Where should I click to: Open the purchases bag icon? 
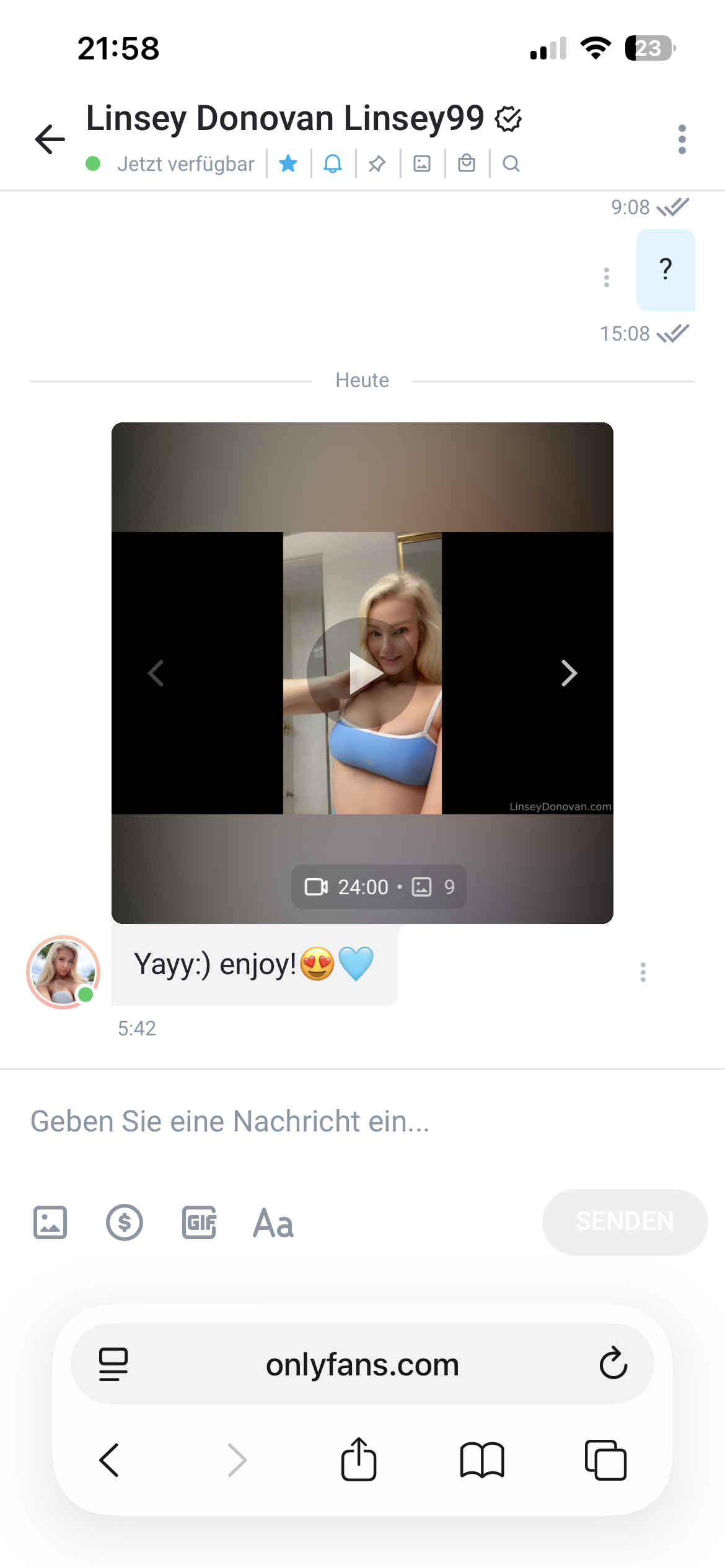coord(467,163)
